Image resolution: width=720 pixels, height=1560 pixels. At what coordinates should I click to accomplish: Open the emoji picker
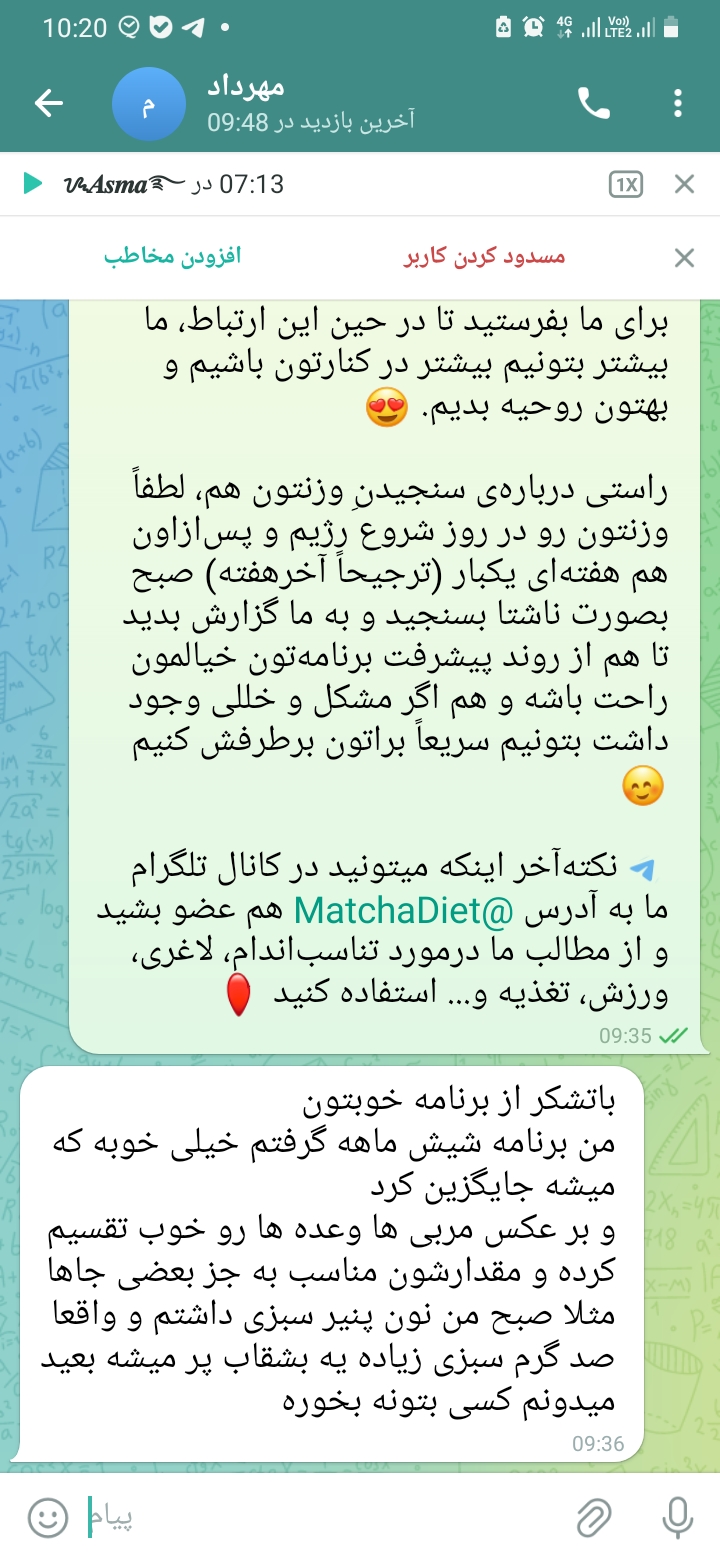tap(48, 1518)
